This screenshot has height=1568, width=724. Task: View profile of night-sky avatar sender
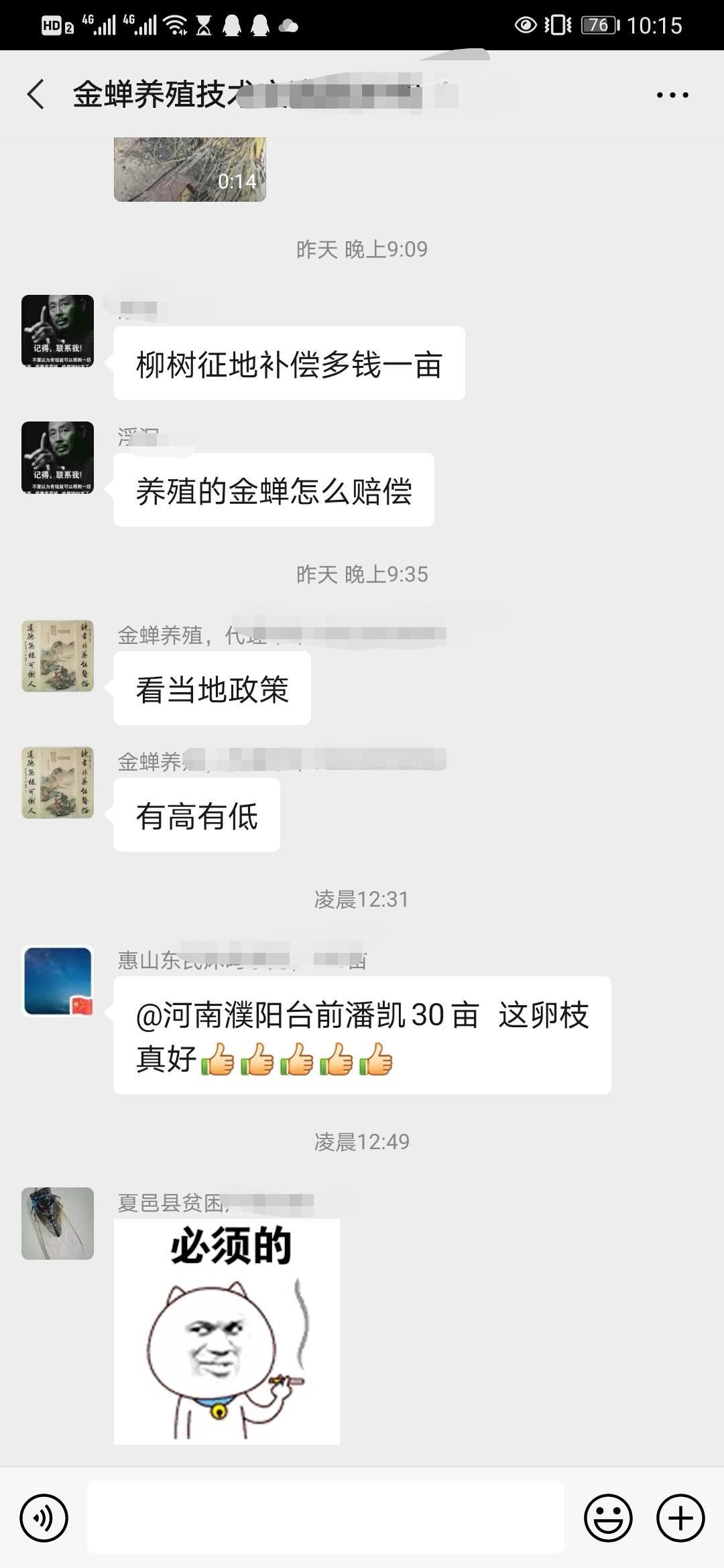[x=58, y=981]
